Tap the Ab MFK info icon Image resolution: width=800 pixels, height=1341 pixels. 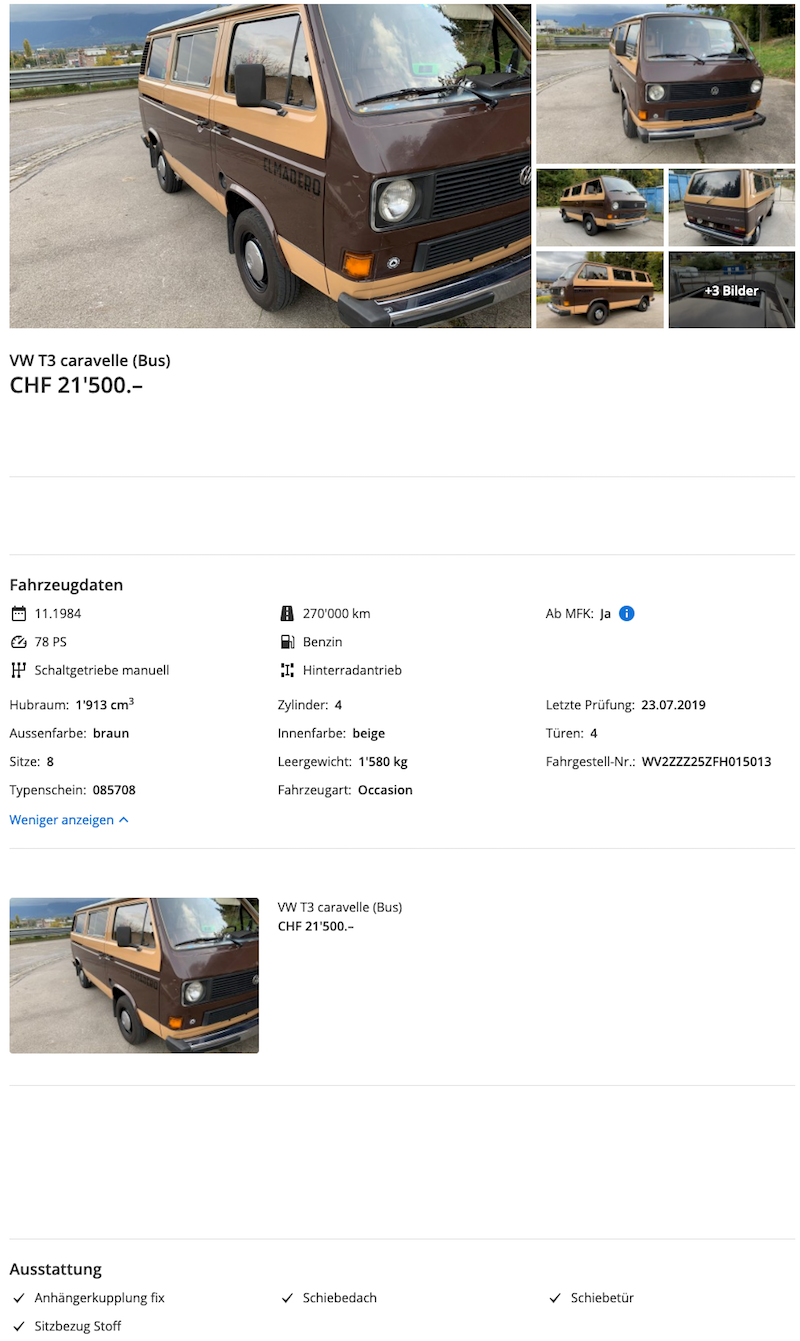click(627, 614)
